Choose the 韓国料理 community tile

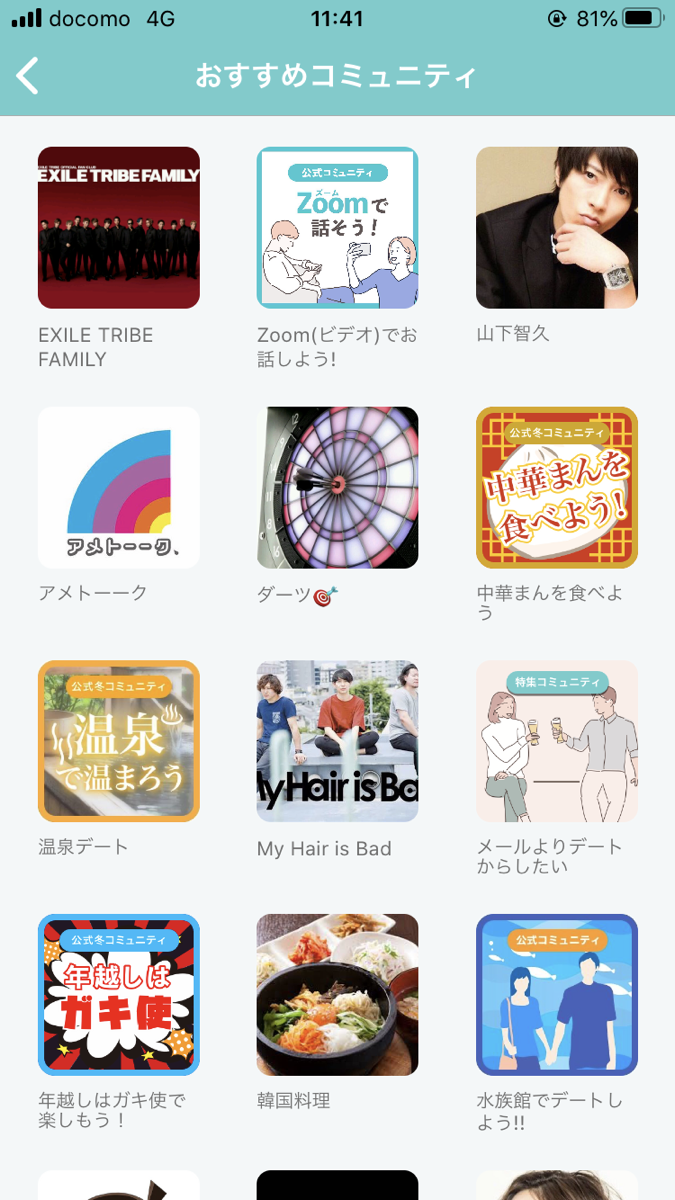337,995
